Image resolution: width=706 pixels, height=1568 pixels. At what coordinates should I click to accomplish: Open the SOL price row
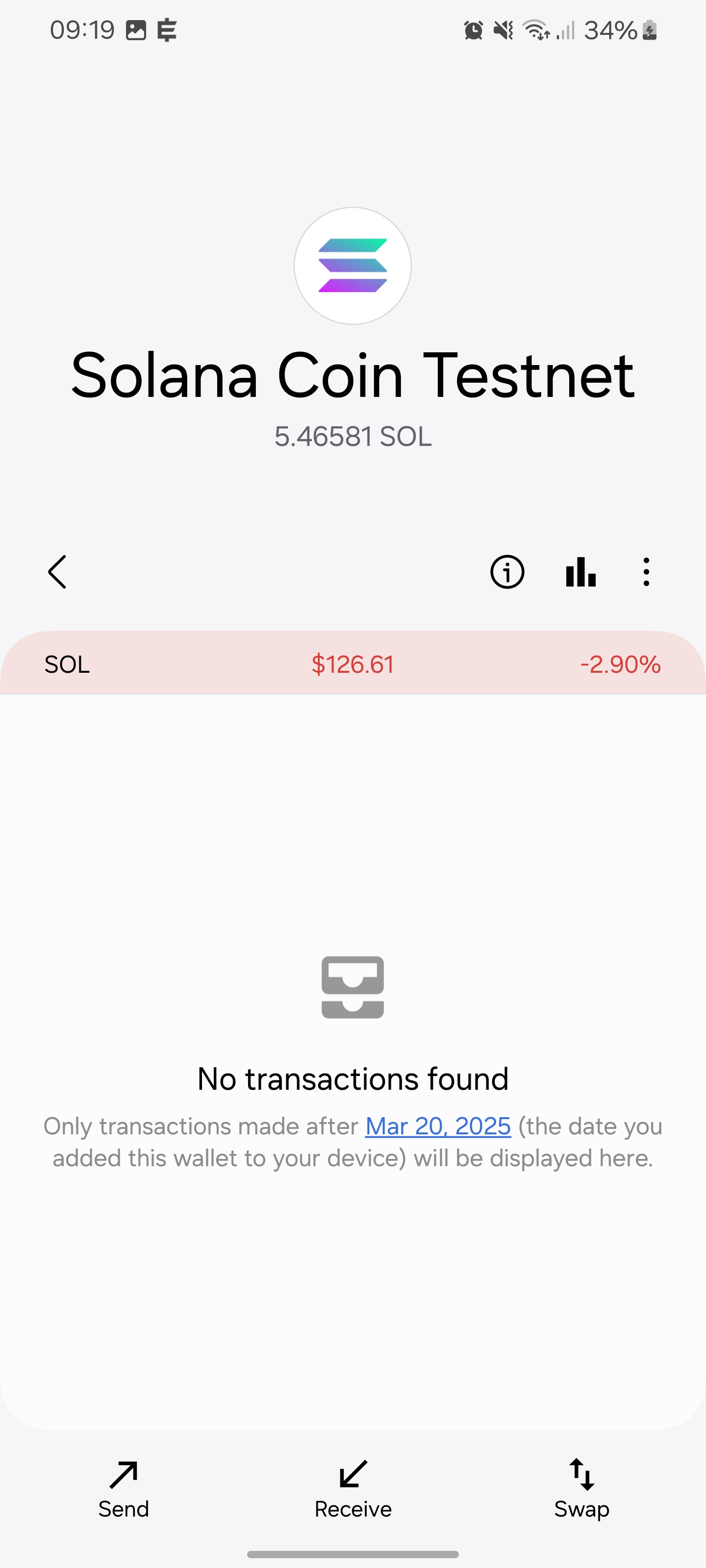click(x=353, y=664)
